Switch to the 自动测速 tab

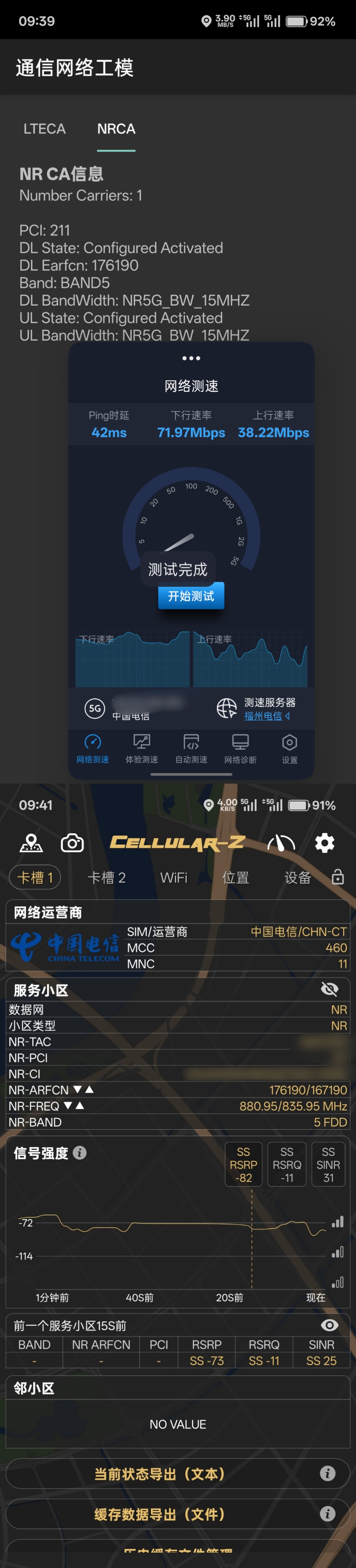(192, 748)
